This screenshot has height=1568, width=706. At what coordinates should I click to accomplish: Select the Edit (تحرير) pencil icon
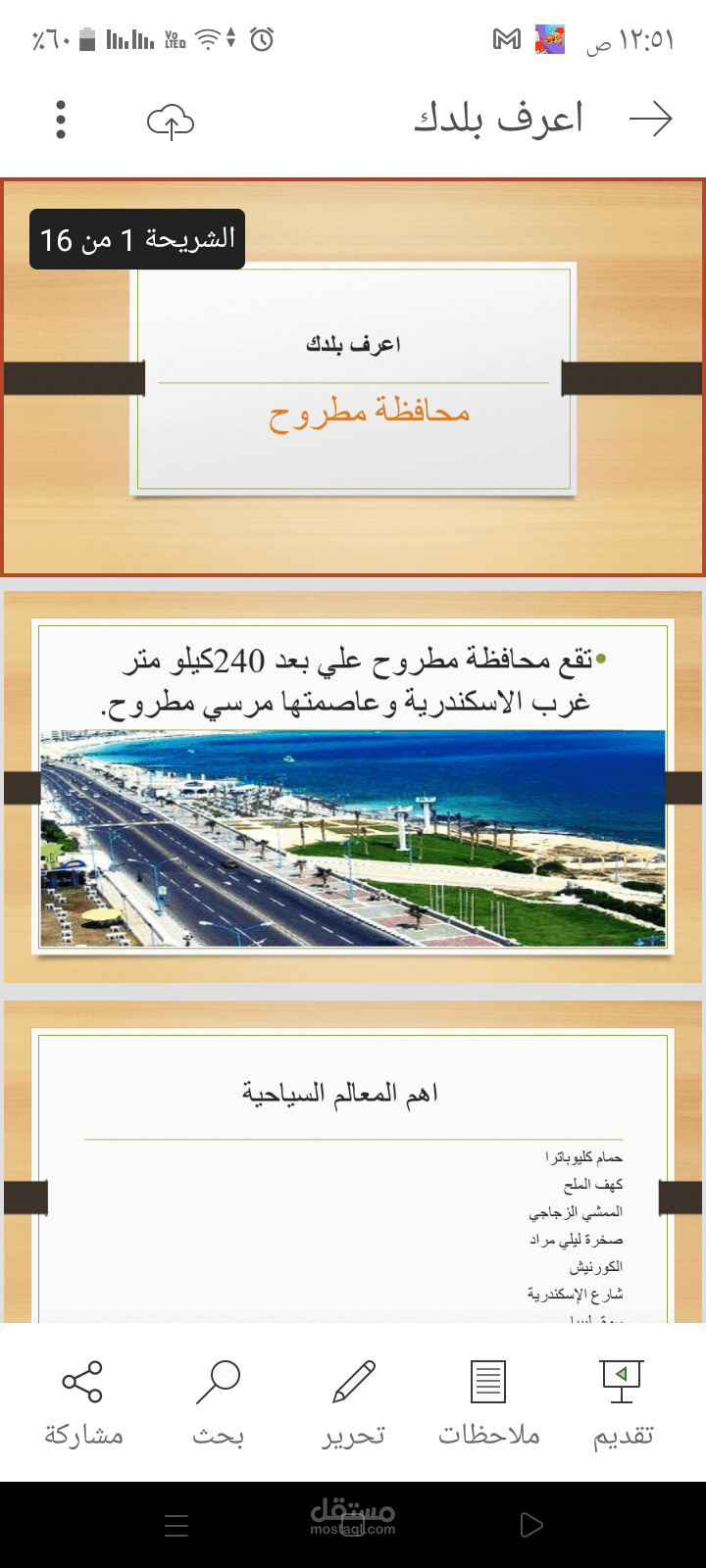(x=354, y=1384)
